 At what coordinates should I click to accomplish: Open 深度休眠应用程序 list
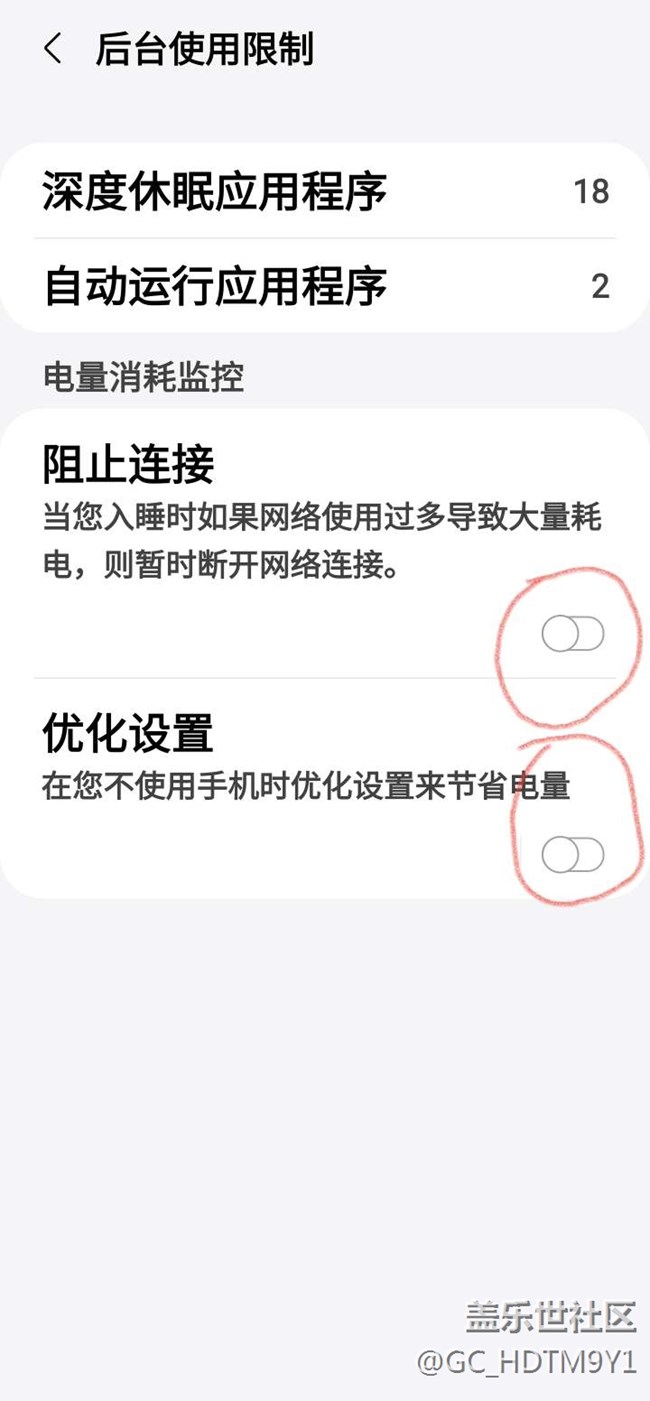[324, 191]
